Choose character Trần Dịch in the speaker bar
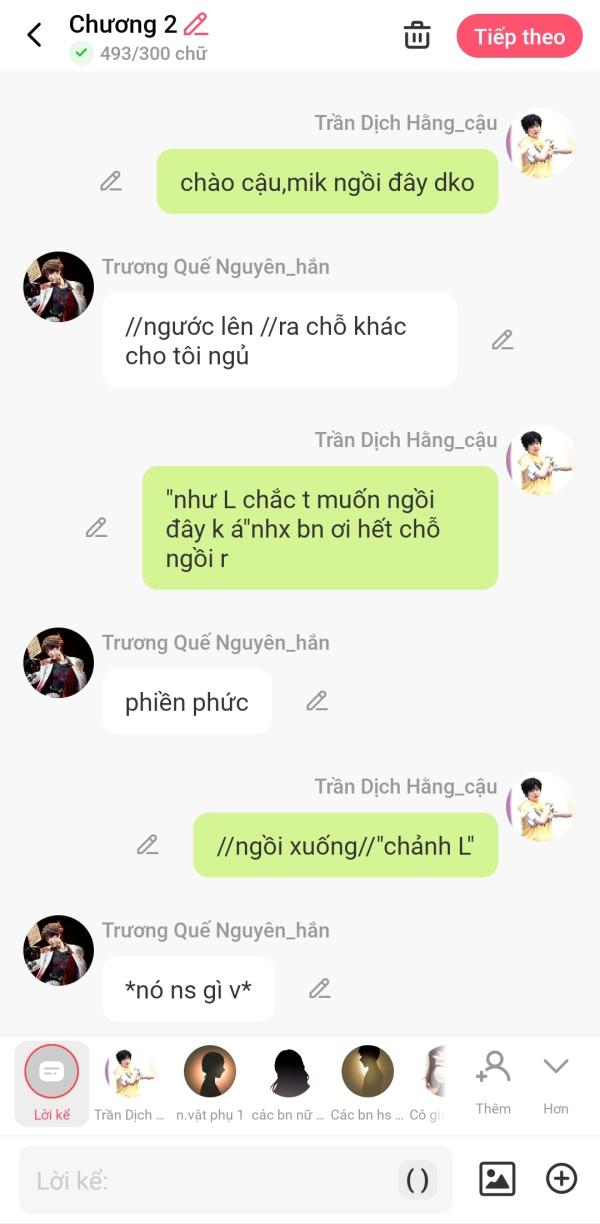 [130, 1082]
